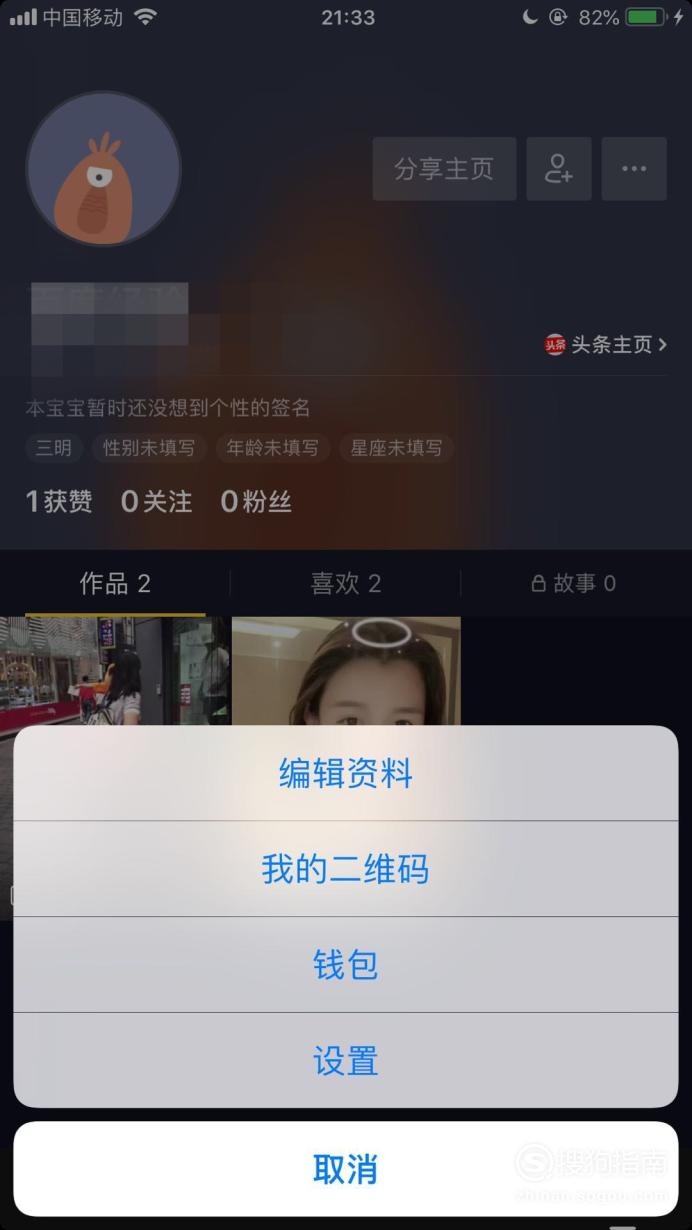This screenshot has width=692, height=1230.
Task: Open 我的二维码 option
Action: pos(345,869)
